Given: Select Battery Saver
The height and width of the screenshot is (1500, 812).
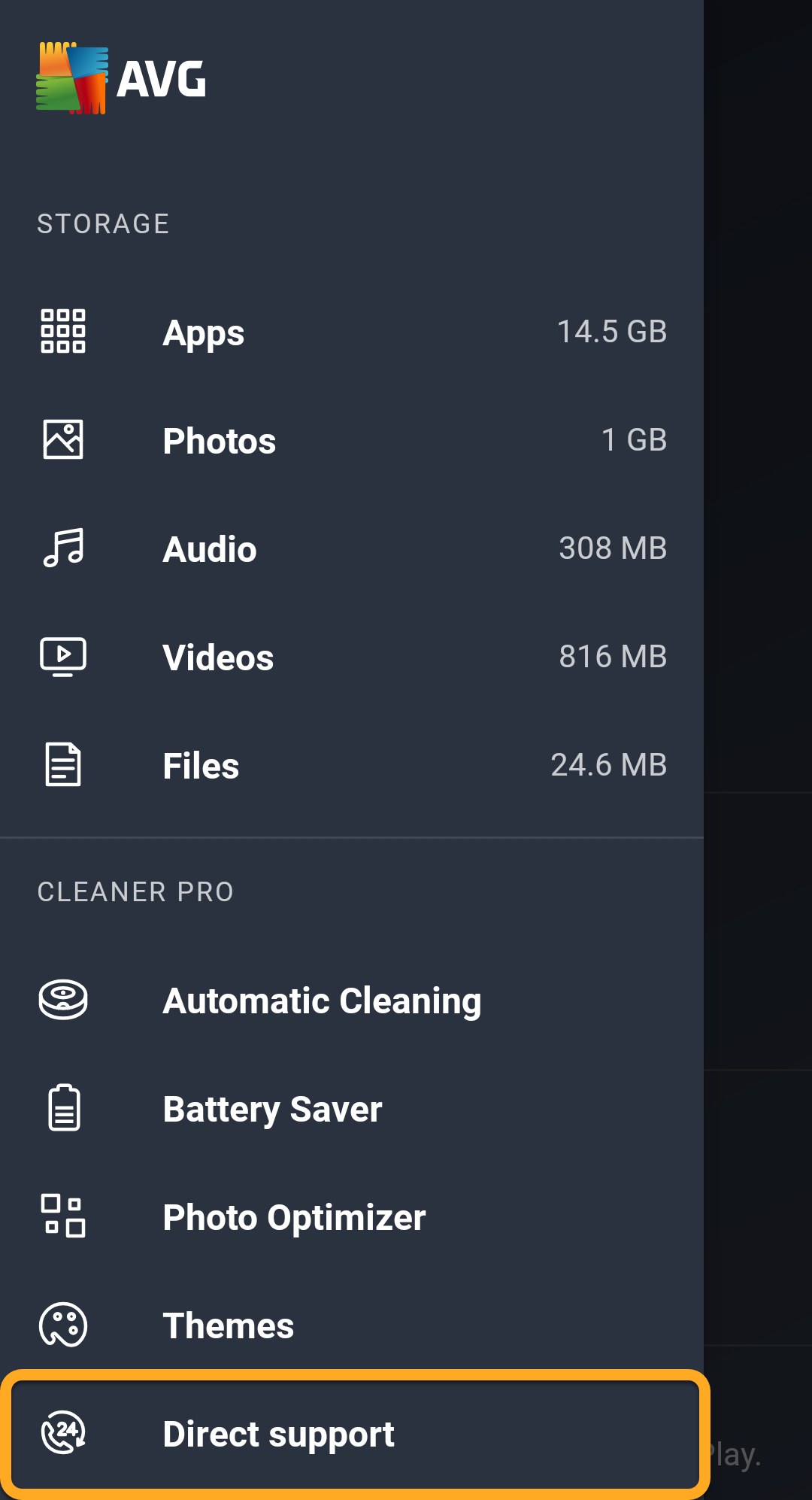Looking at the screenshot, I should [x=352, y=1109].
